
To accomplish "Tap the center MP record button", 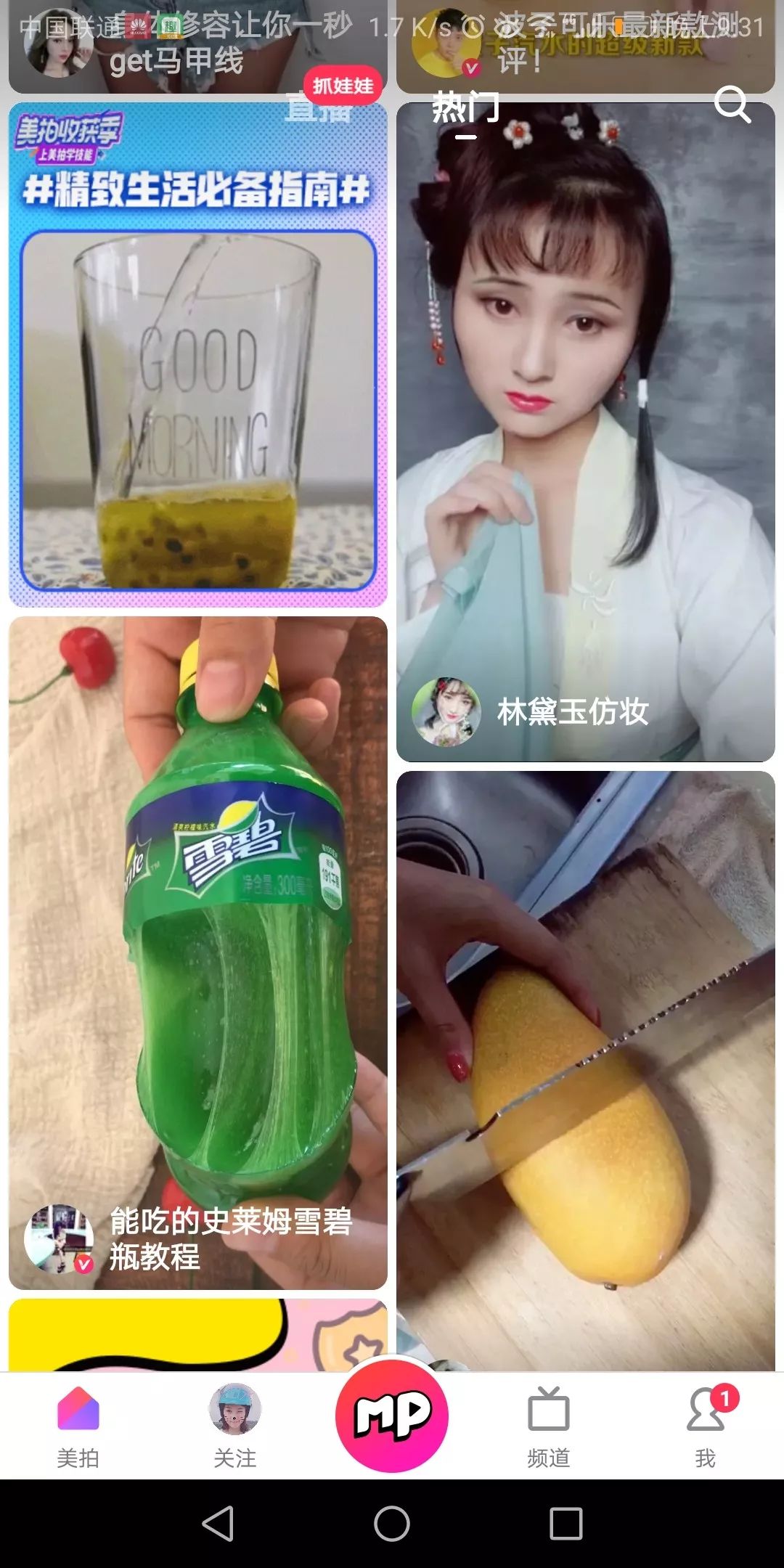I will [392, 1416].
